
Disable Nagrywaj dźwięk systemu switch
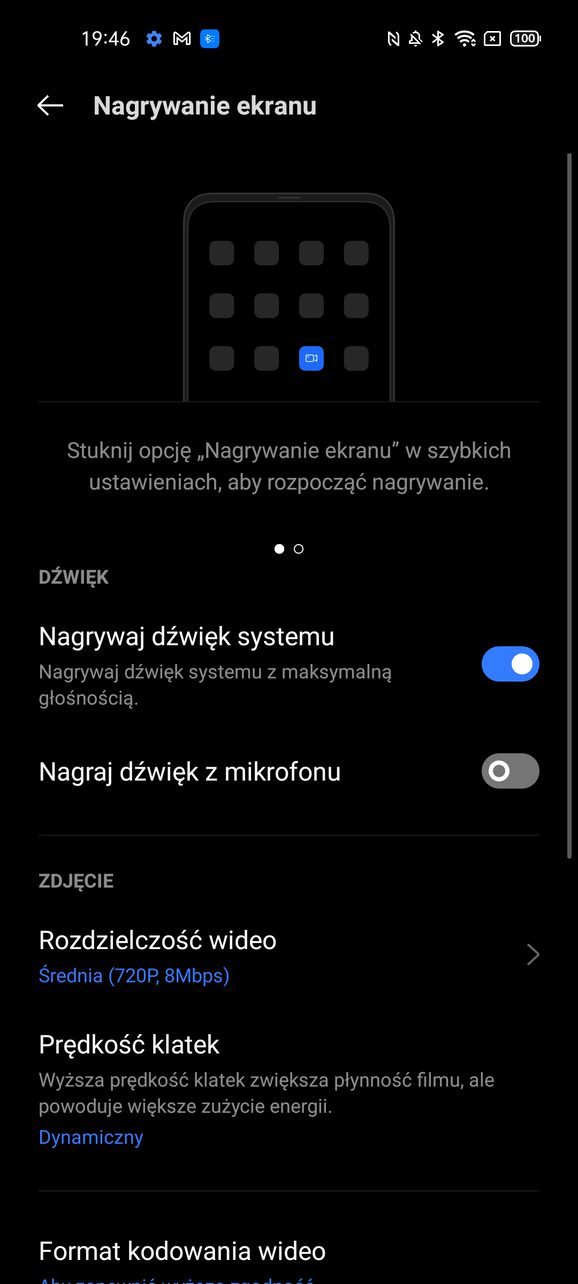pos(510,664)
